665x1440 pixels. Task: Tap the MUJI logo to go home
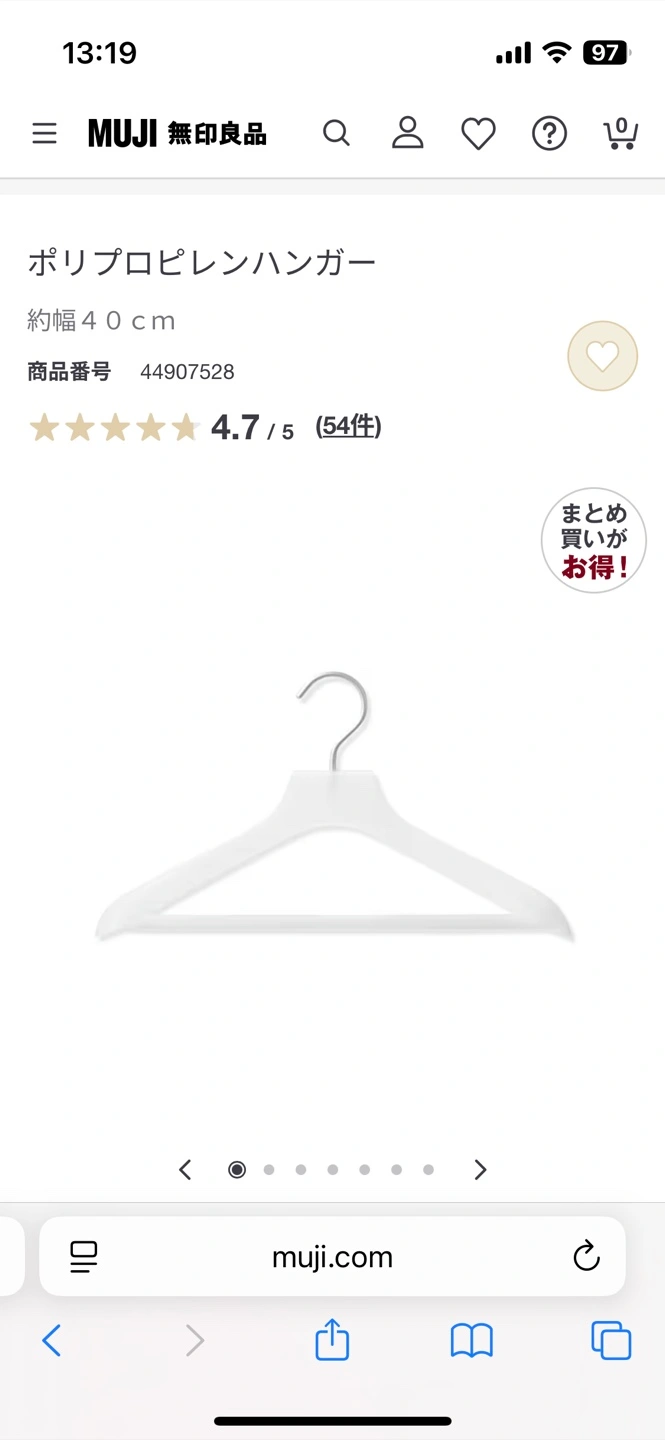click(x=177, y=133)
